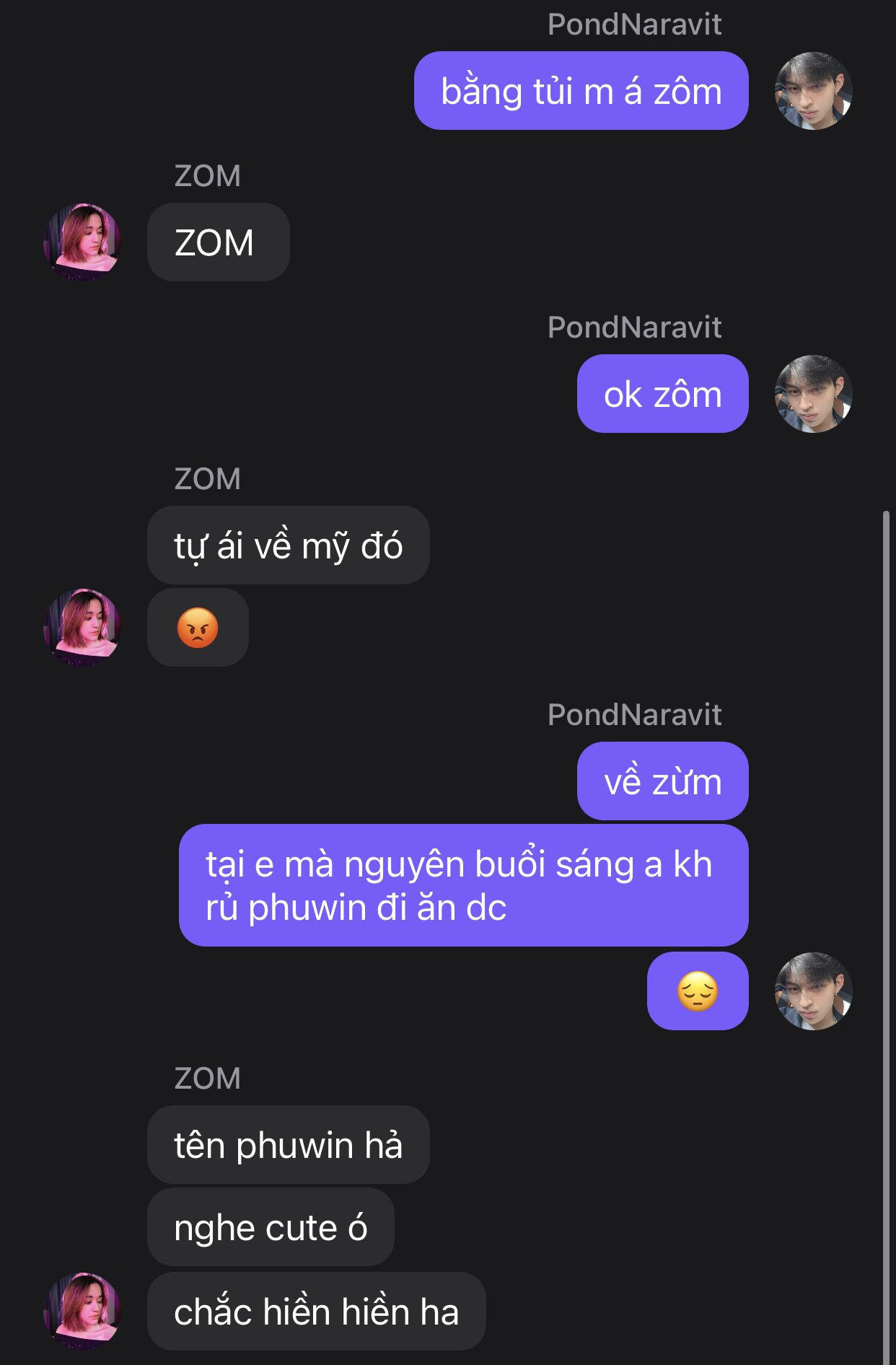Tap PondNaravit's avatar beside the sad emoji
The image size is (896, 1365).
click(813, 991)
